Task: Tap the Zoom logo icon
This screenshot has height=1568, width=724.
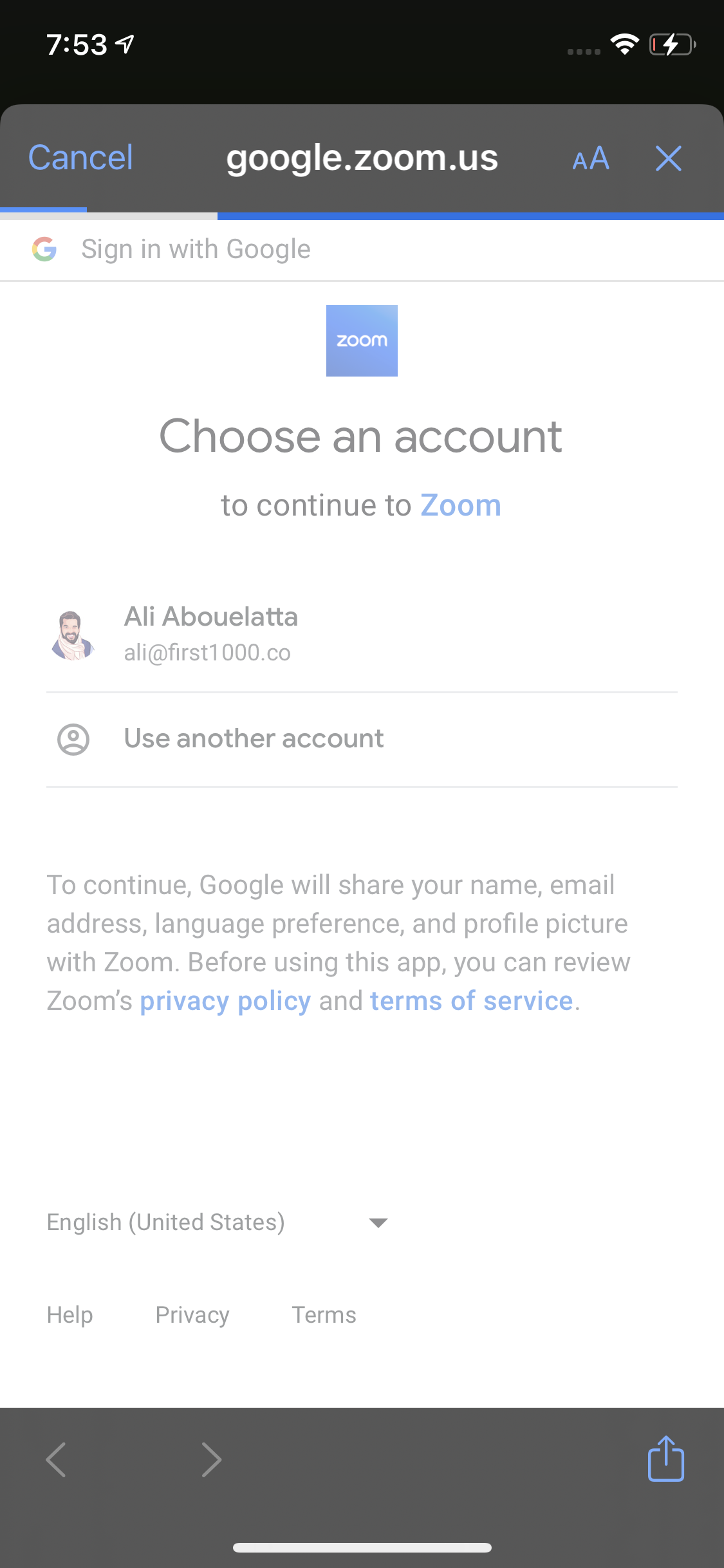Action: coord(362,340)
